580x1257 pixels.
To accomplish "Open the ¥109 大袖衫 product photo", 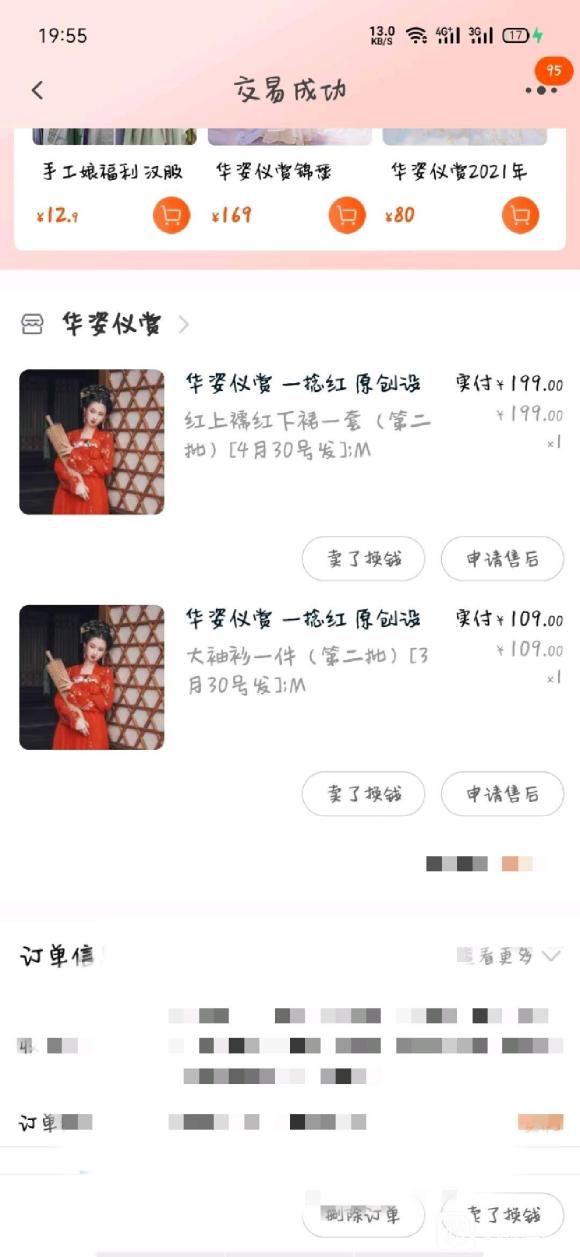I will pyautogui.click(x=92, y=677).
